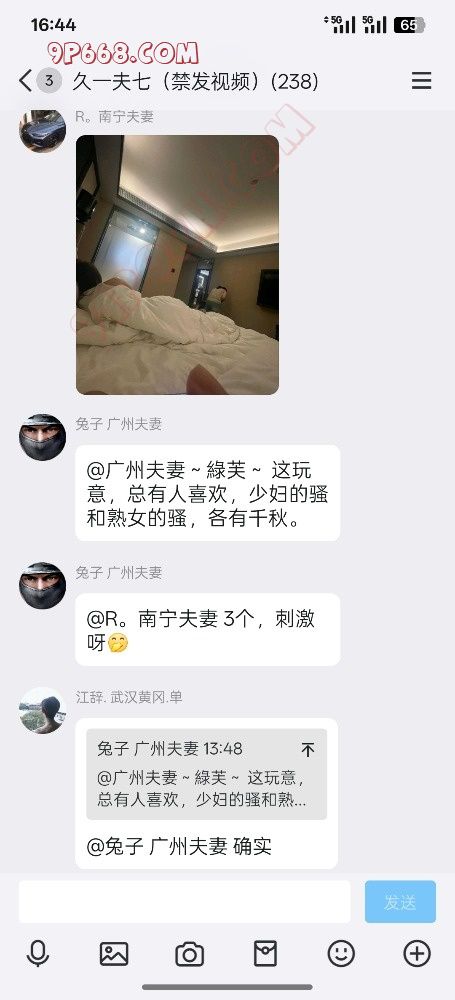Open the photo gallery picker
The height and width of the screenshot is (1000, 455).
[114, 953]
